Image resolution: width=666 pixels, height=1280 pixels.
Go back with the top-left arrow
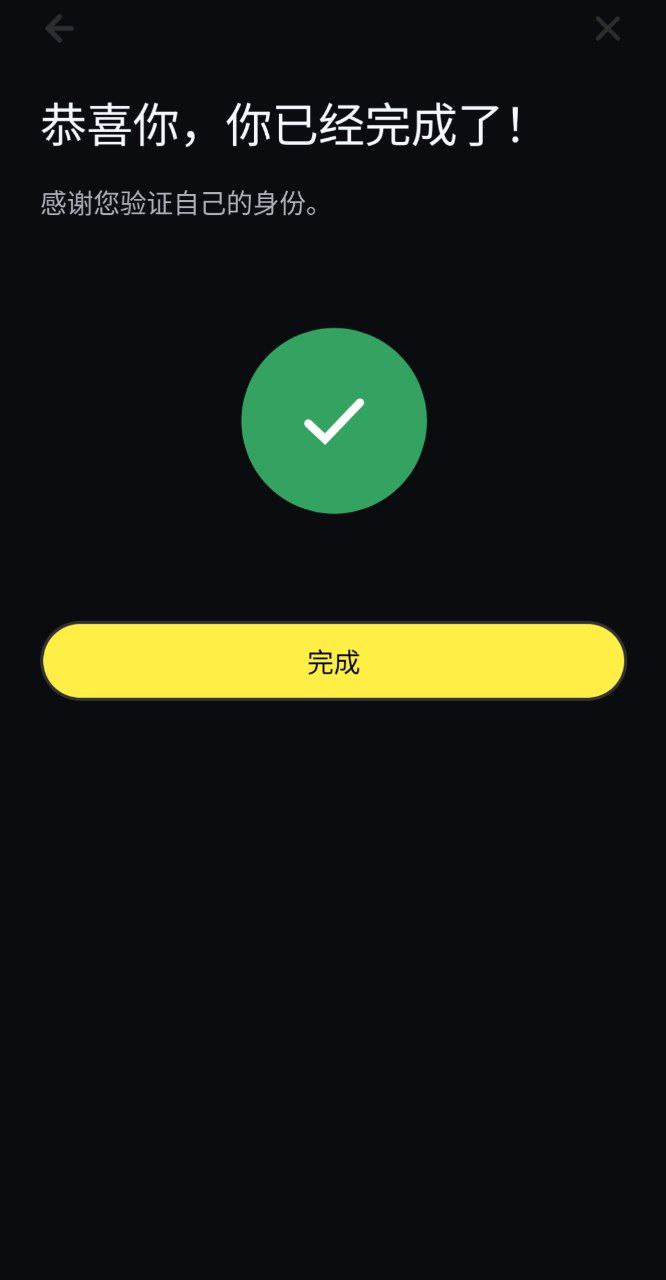point(59,29)
